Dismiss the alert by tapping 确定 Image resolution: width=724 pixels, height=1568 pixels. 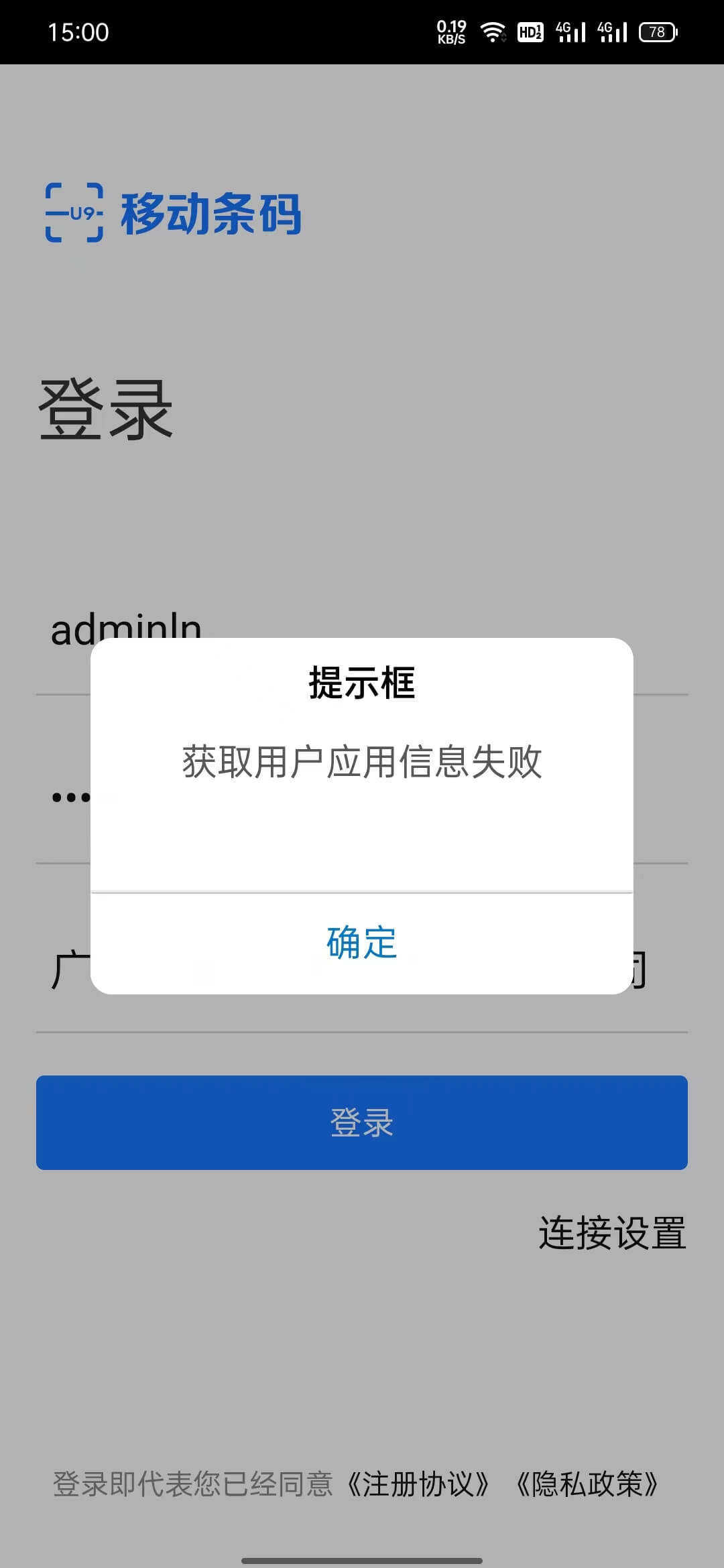[x=362, y=943]
